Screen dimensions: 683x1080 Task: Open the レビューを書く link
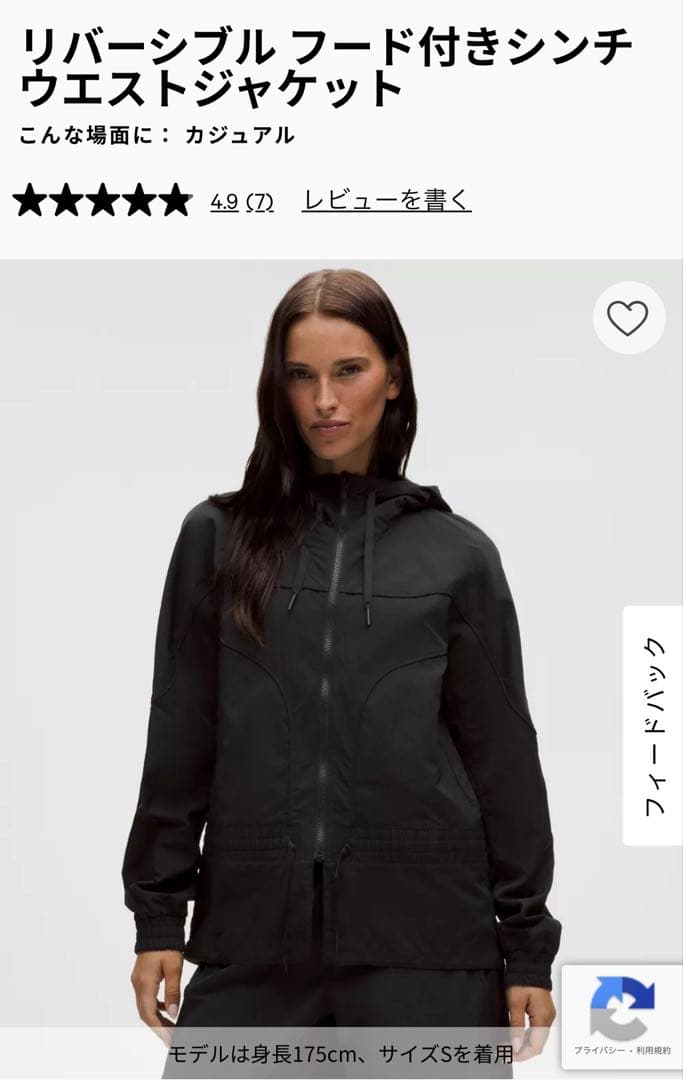[387, 200]
